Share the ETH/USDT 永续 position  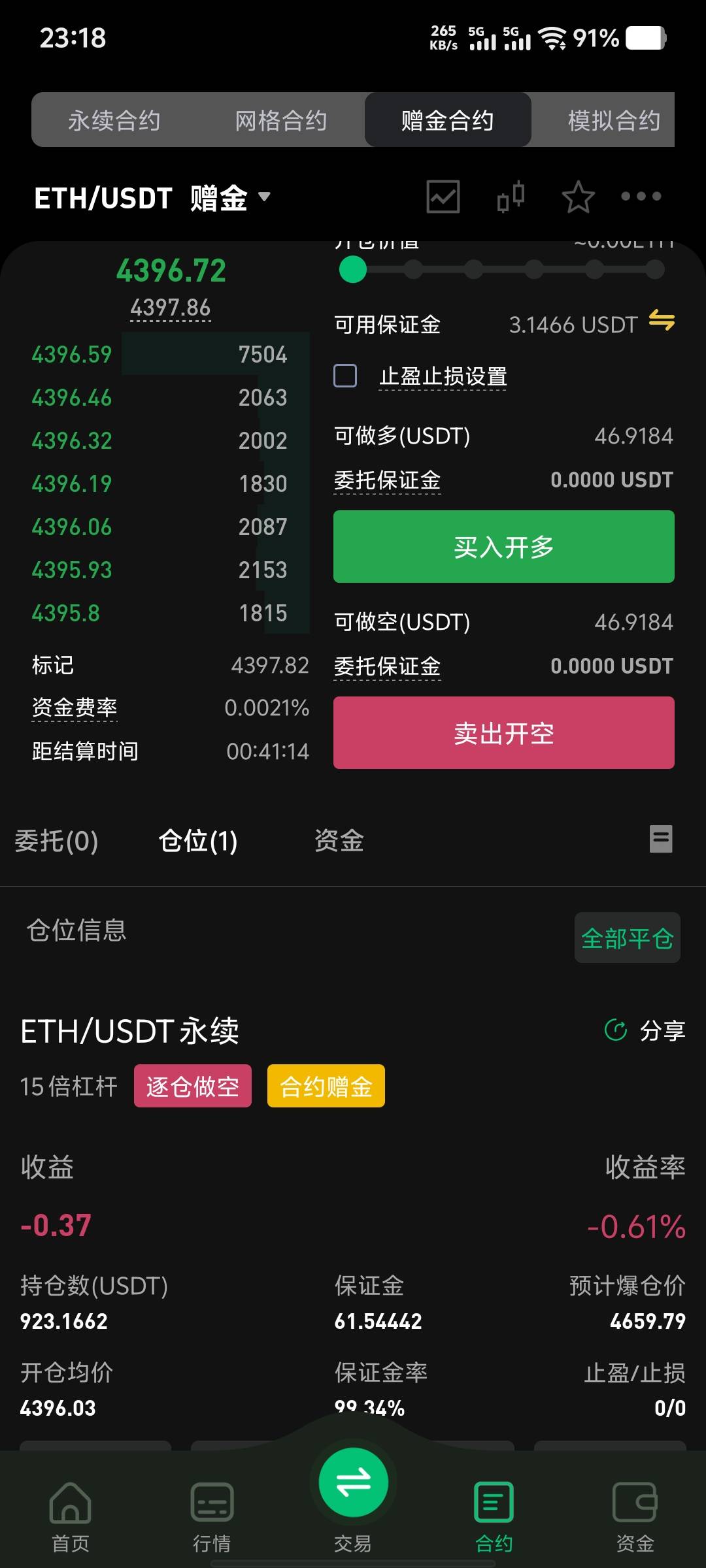(x=646, y=1031)
